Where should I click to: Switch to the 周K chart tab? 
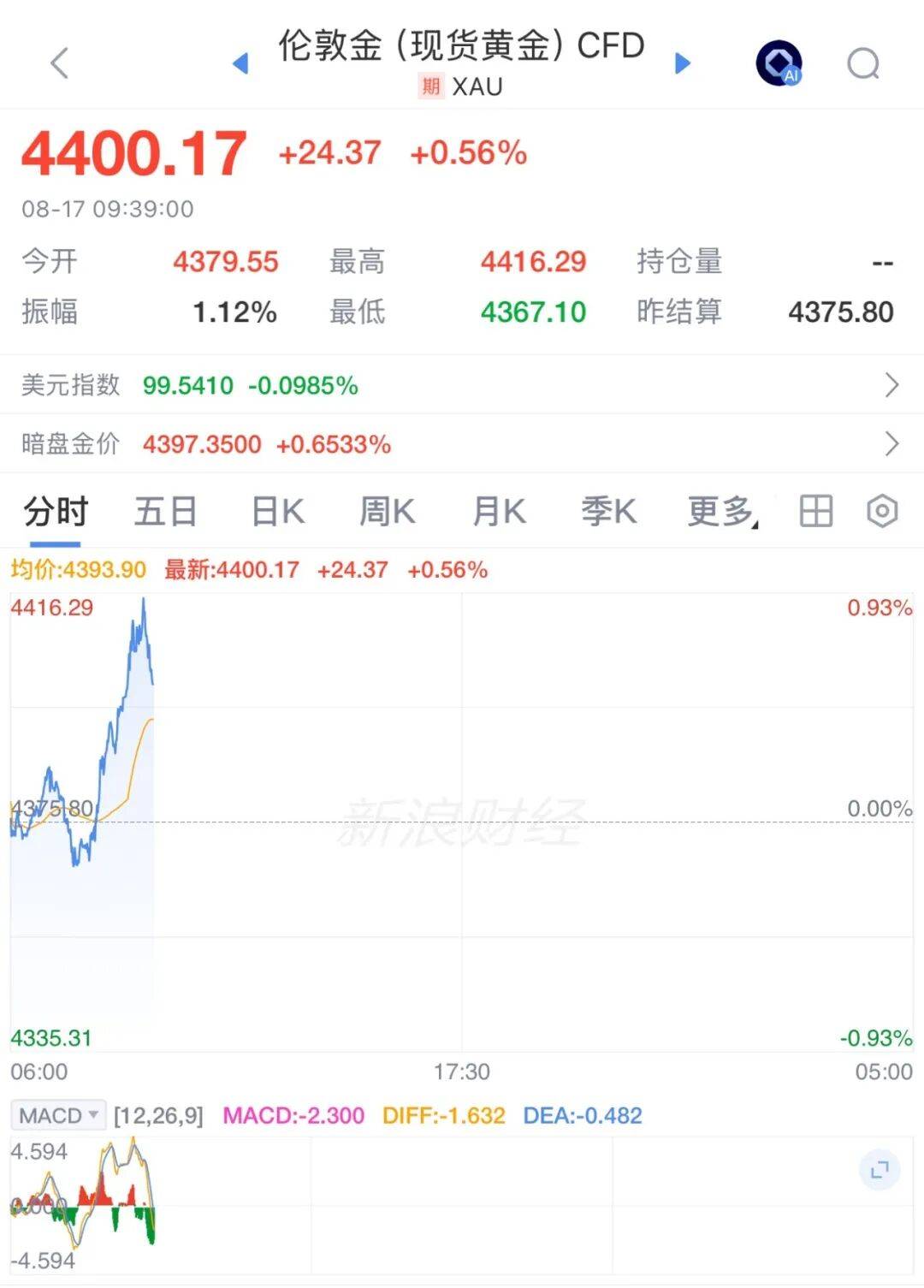(x=387, y=512)
